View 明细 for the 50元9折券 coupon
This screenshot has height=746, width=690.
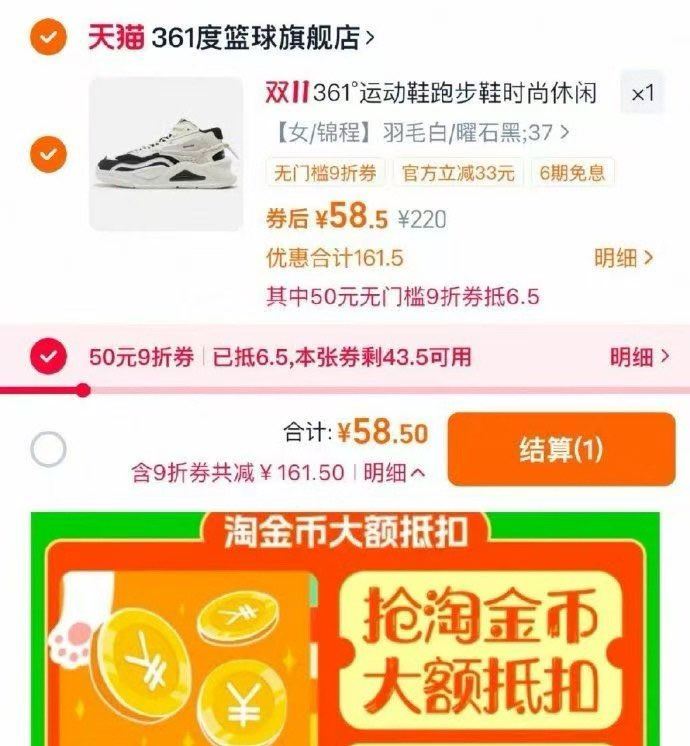[639, 357]
